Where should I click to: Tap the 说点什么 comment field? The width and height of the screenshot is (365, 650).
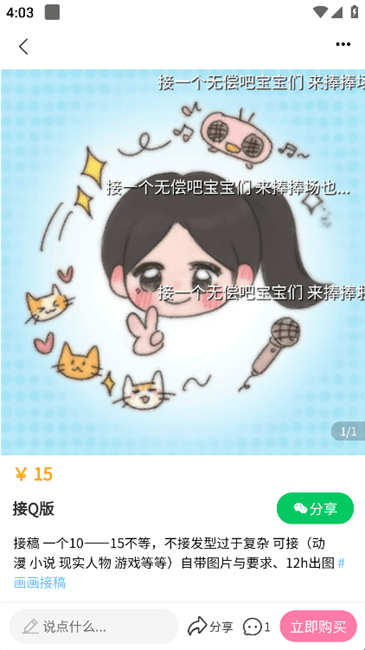coord(94,626)
